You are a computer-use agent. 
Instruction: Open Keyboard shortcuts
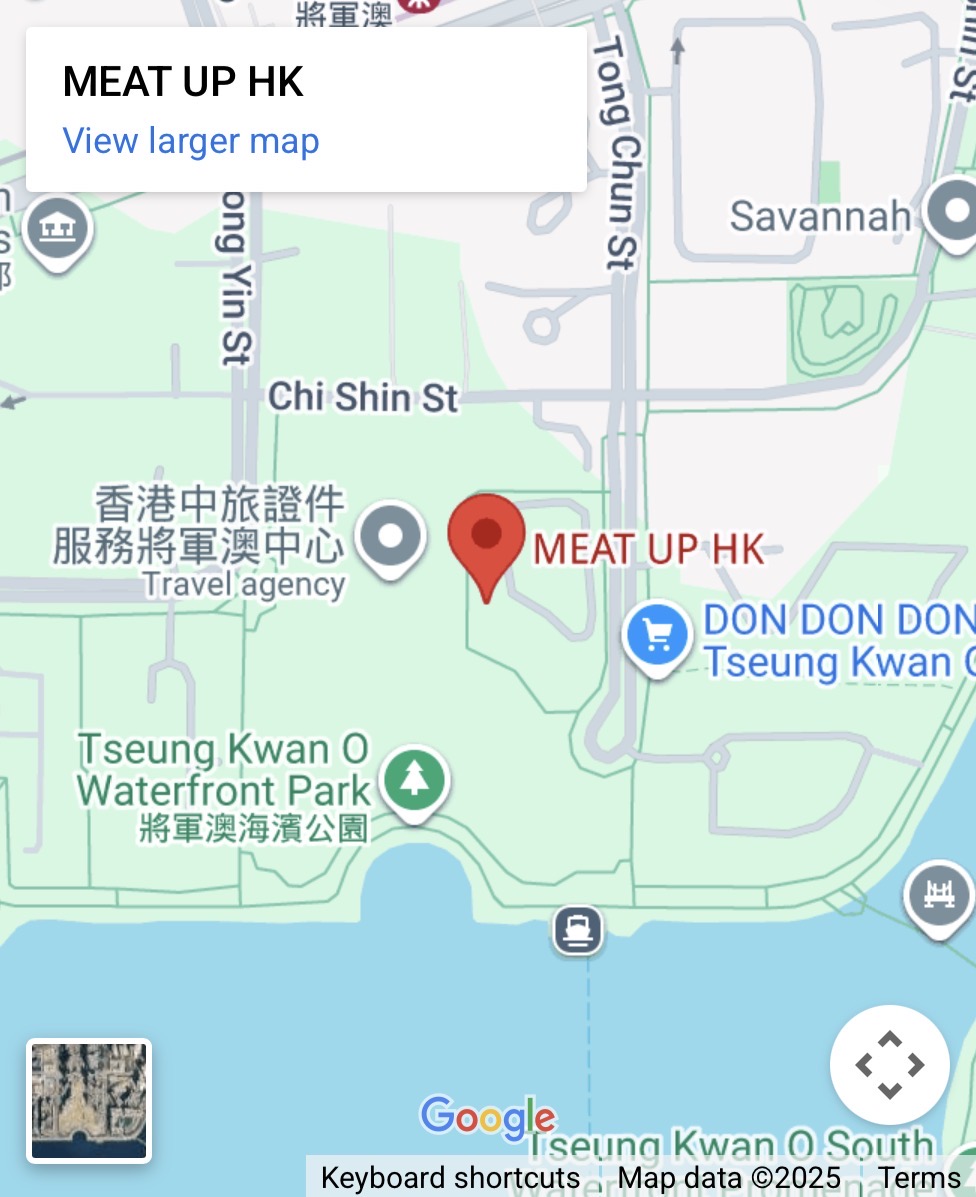pyautogui.click(x=450, y=1178)
